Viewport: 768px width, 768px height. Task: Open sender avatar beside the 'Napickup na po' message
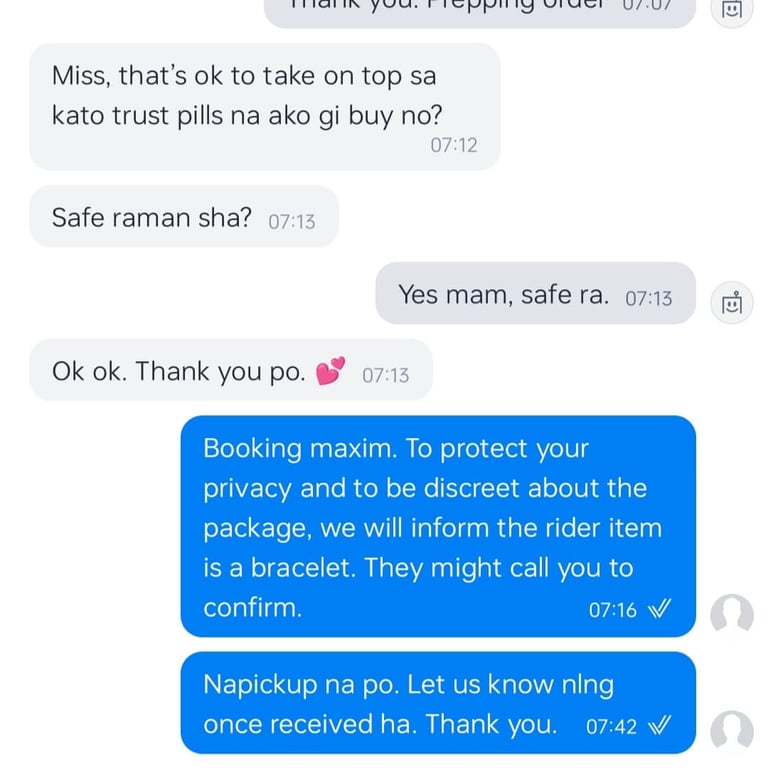[x=731, y=731]
